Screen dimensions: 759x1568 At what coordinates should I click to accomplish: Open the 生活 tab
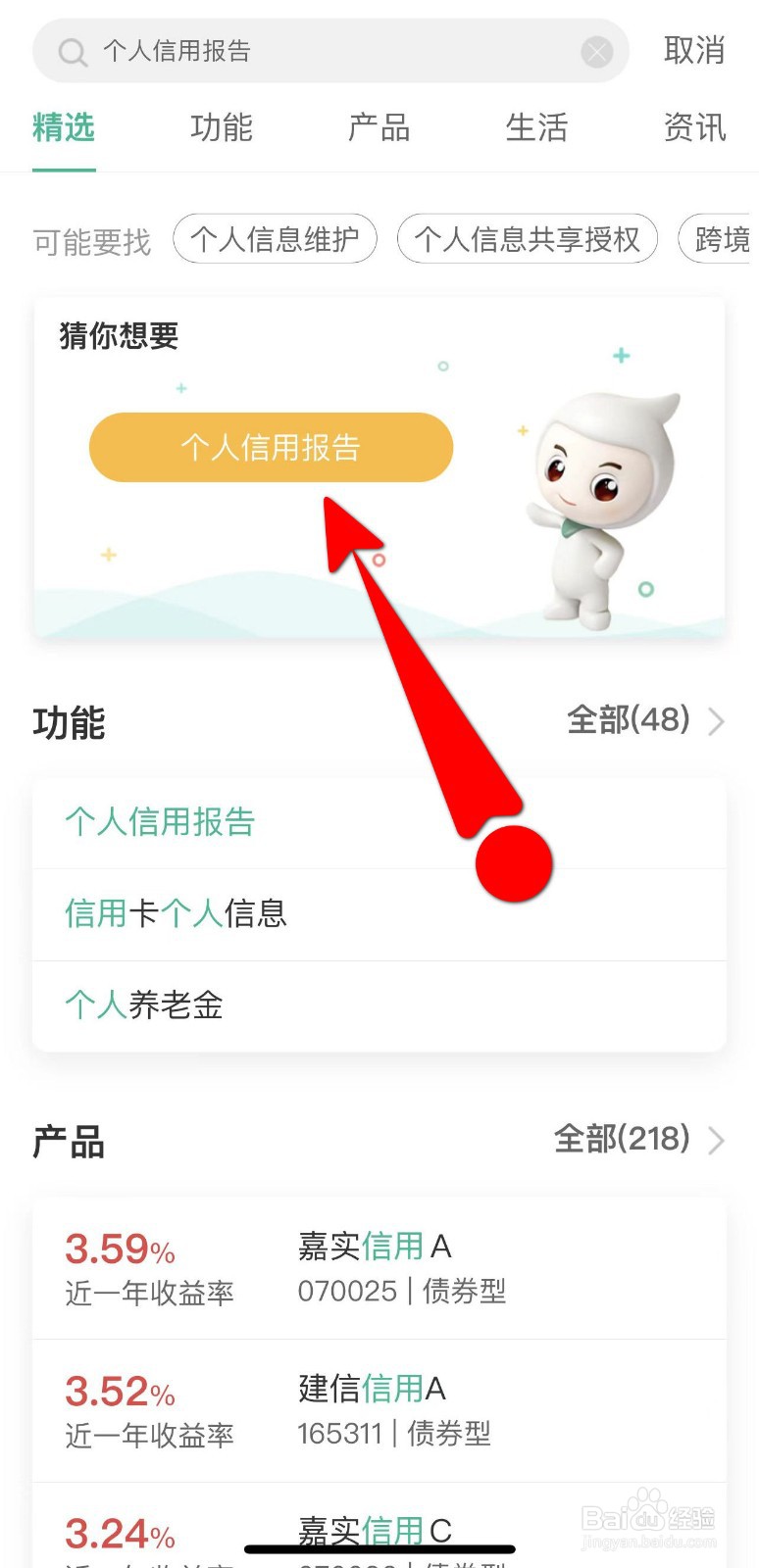point(536,128)
